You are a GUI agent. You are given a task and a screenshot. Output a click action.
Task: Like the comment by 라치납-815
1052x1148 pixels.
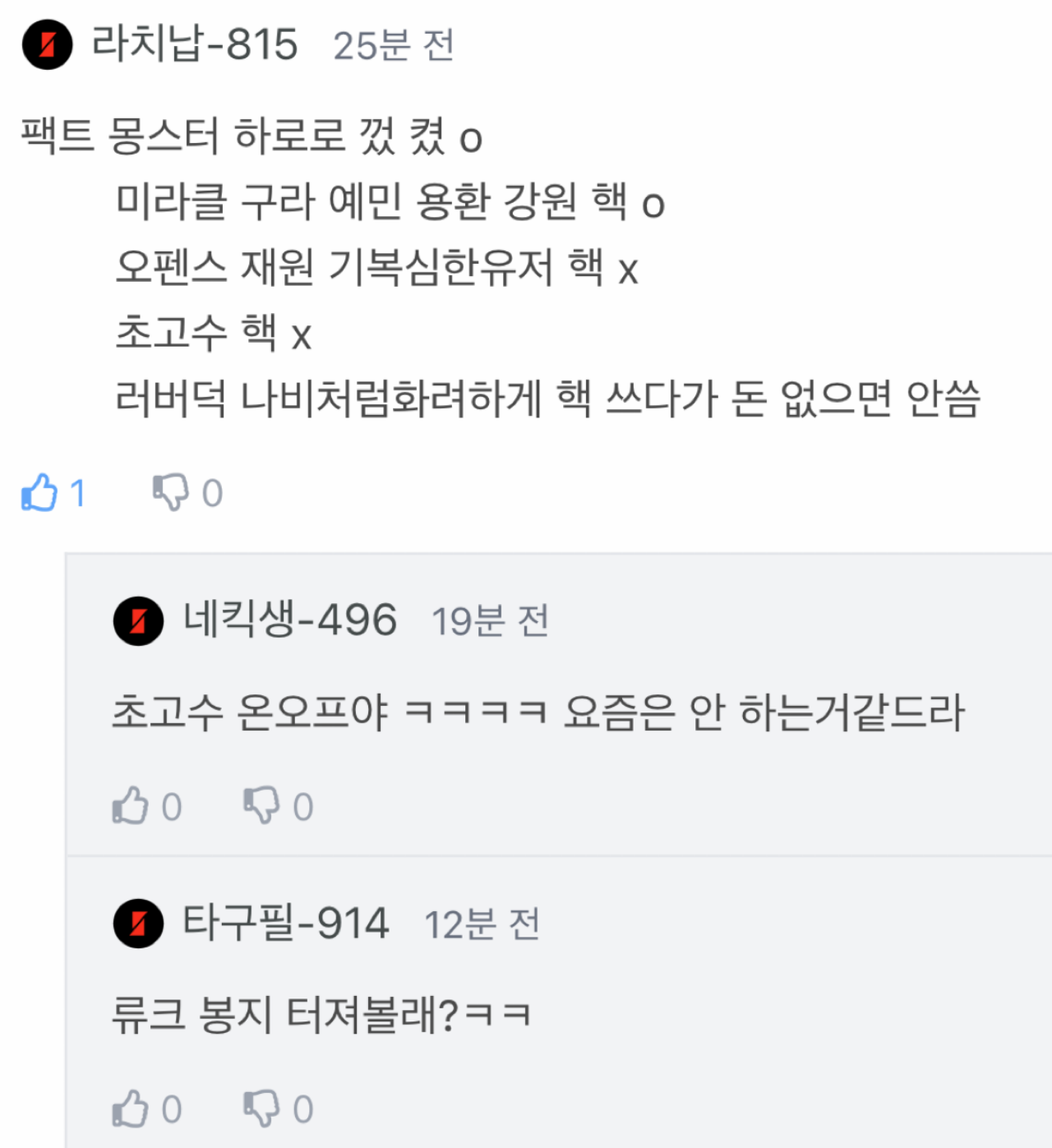point(39,493)
